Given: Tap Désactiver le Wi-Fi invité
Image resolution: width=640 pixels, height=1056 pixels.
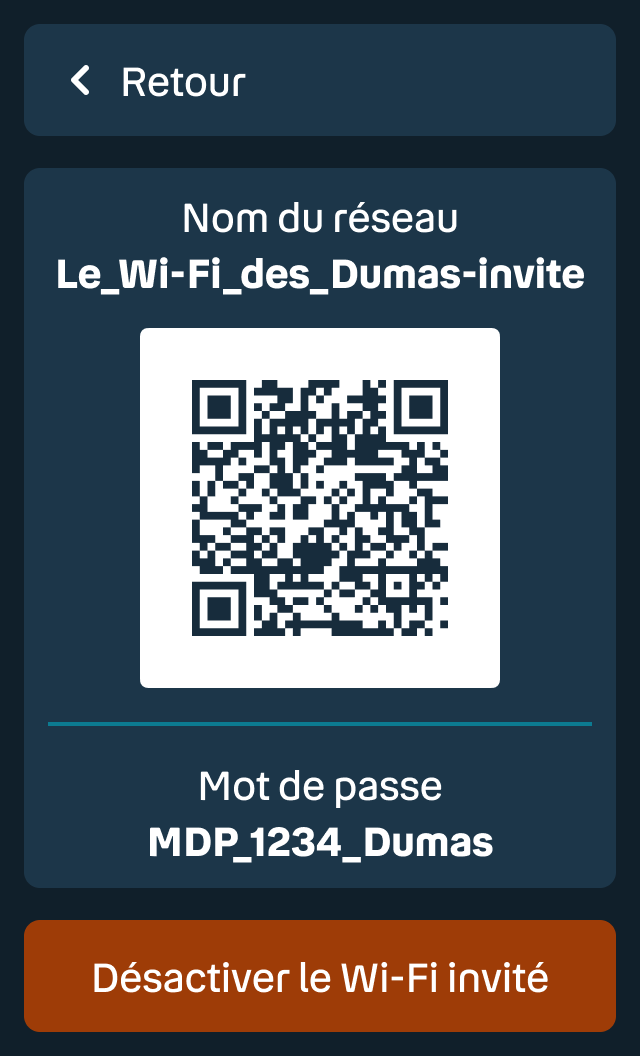Looking at the screenshot, I should pyautogui.click(x=320, y=976).
